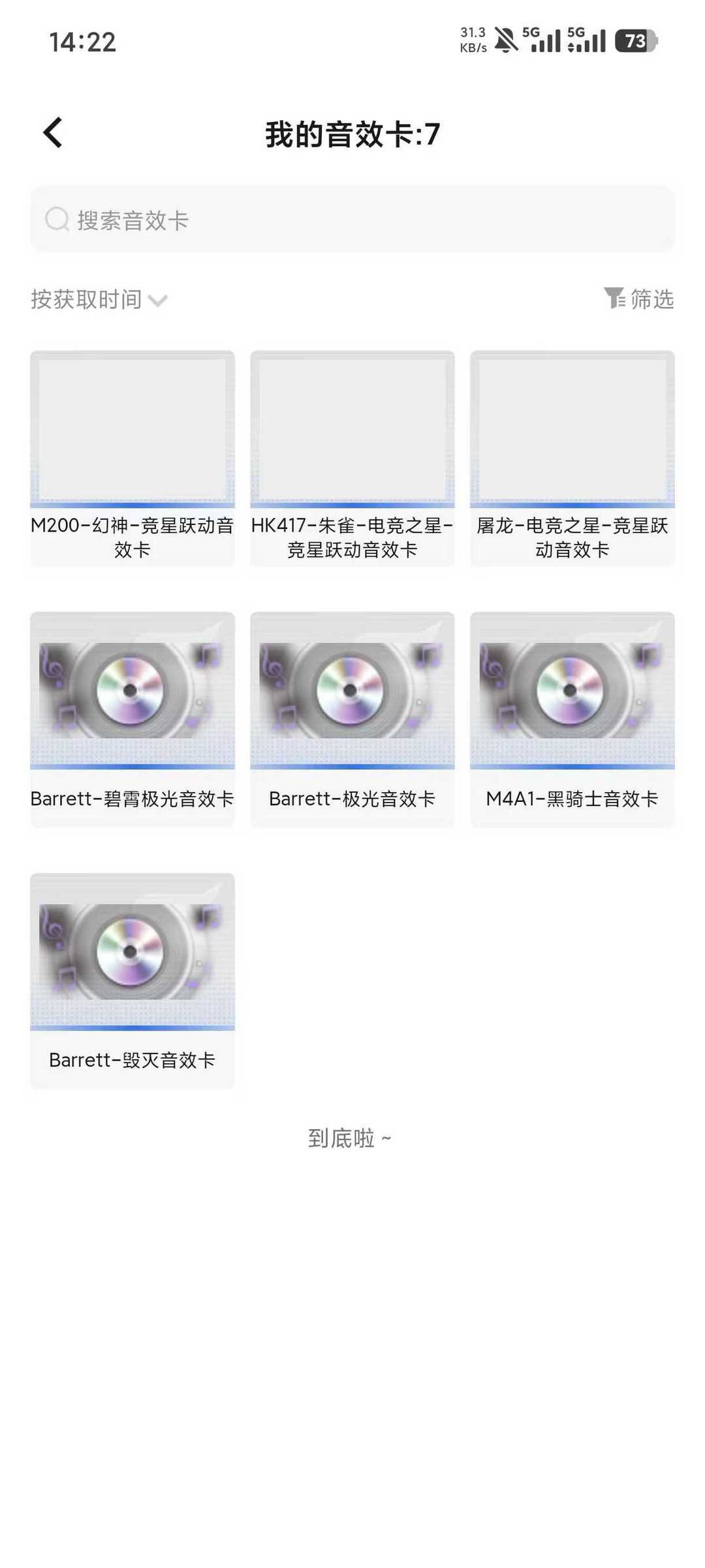
Task: Expand the 按获取时间 sort dropdown
Action: pyautogui.click(x=99, y=300)
